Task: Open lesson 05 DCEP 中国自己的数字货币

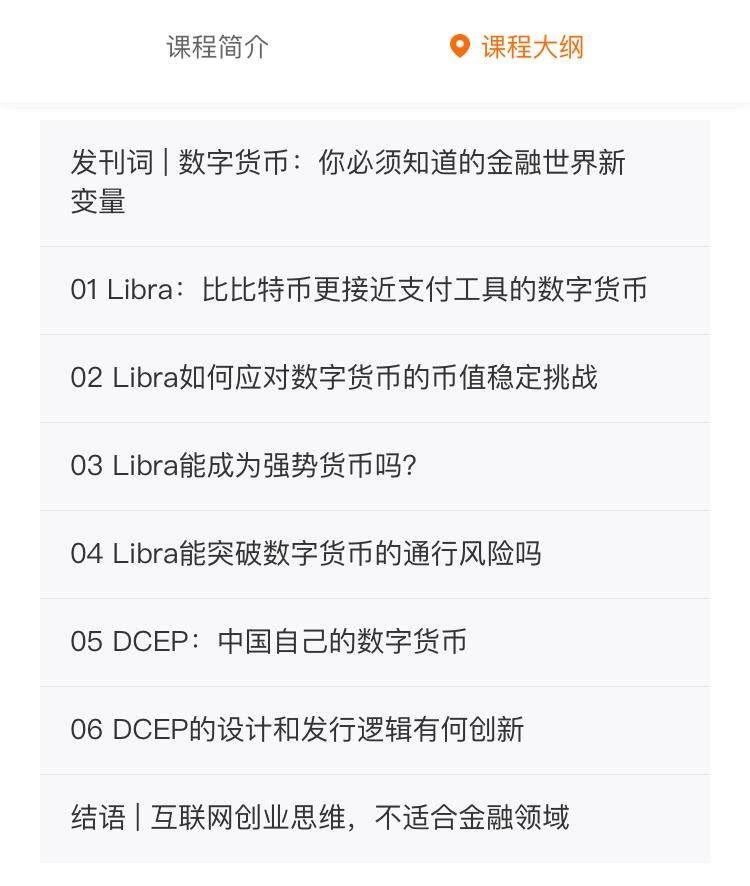Action: coord(375,643)
